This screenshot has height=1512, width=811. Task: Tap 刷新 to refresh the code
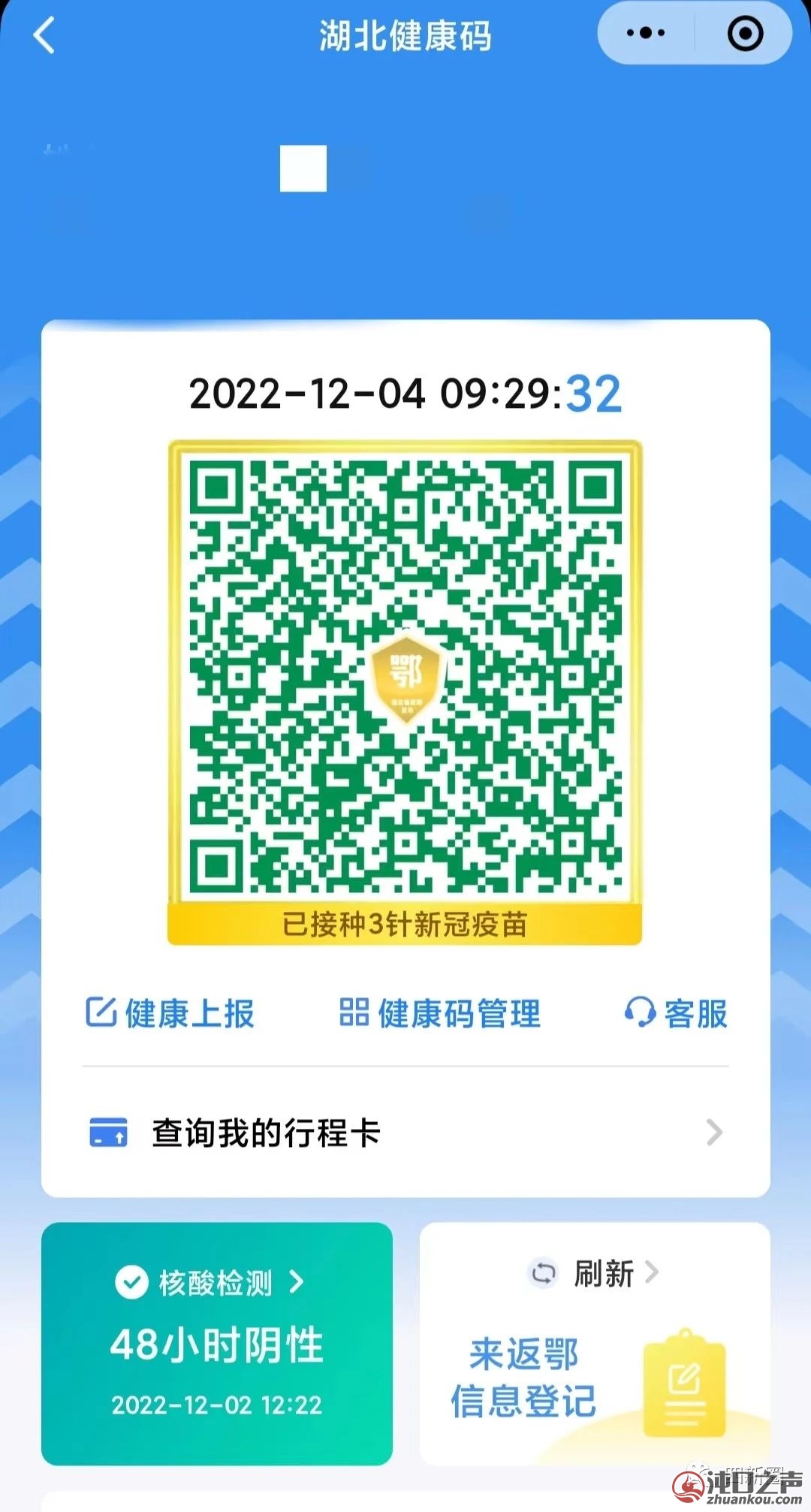click(x=595, y=1273)
